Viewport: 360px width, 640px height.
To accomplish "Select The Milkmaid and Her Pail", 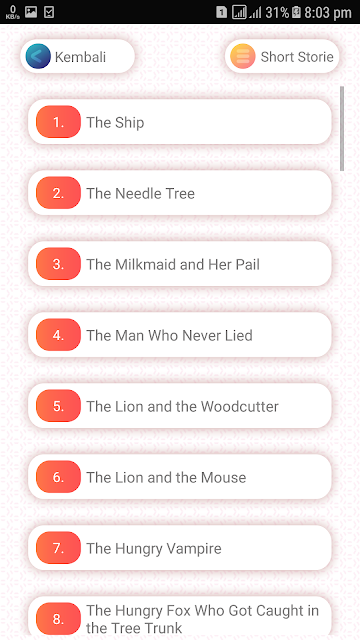I will coord(180,264).
